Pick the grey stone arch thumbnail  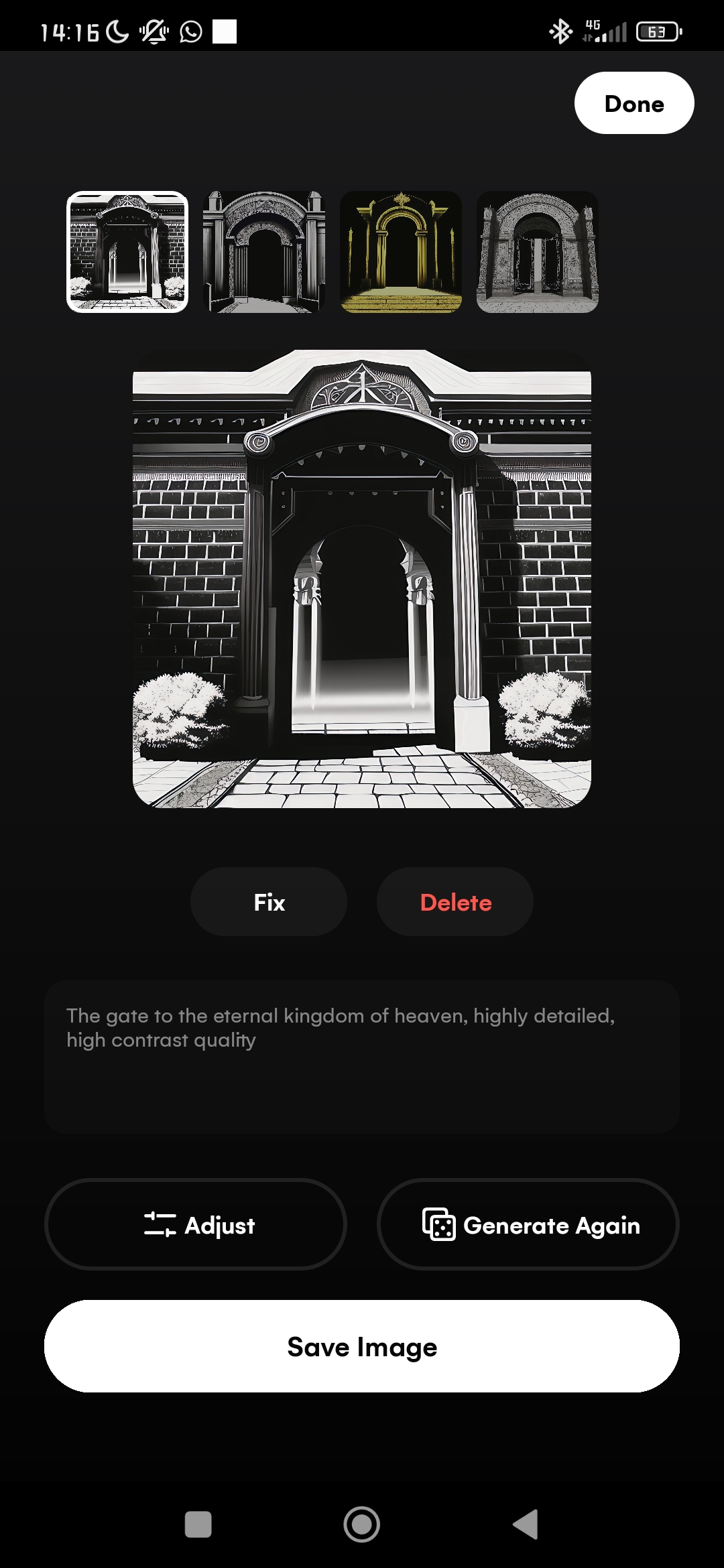[537, 252]
